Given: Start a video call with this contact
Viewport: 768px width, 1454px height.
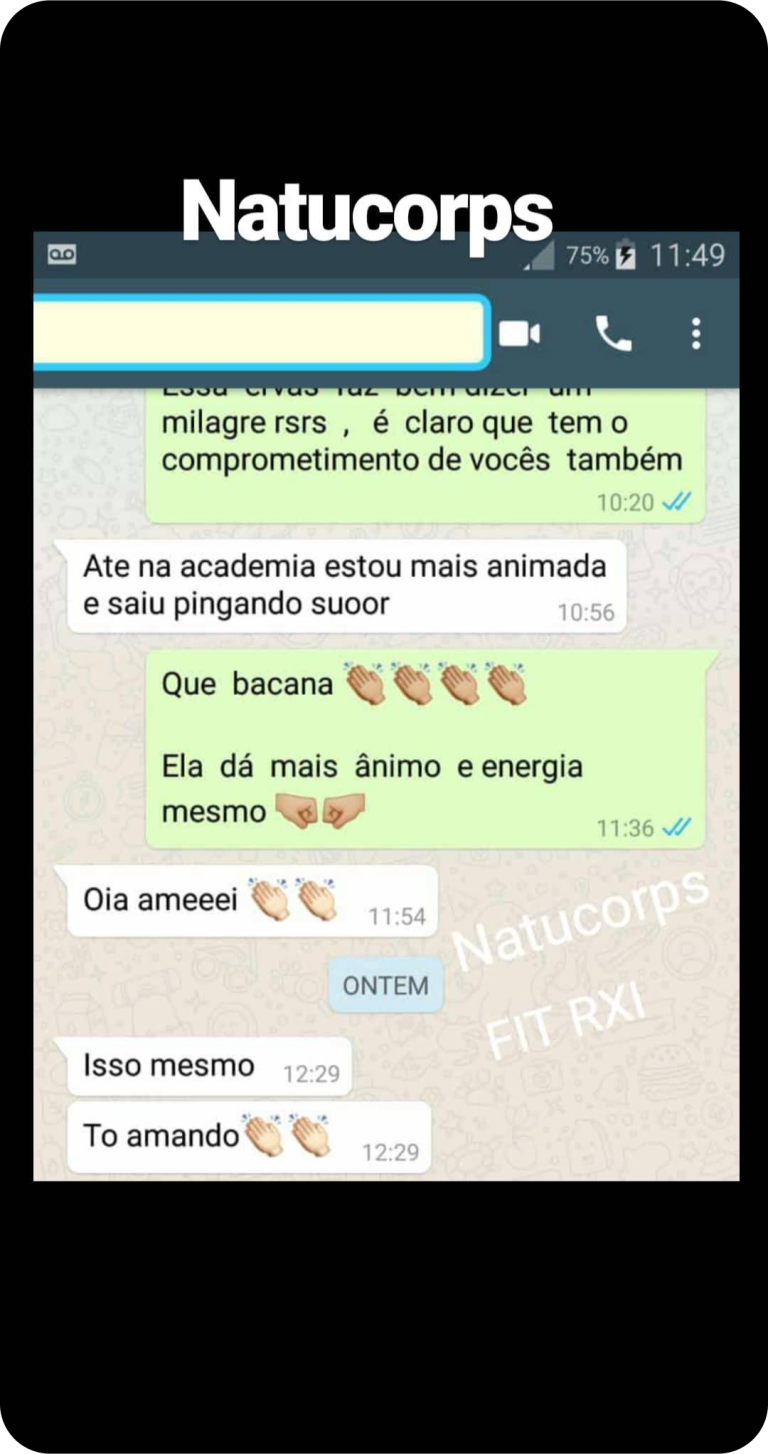Looking at the screenshot, I should point(520,333).
